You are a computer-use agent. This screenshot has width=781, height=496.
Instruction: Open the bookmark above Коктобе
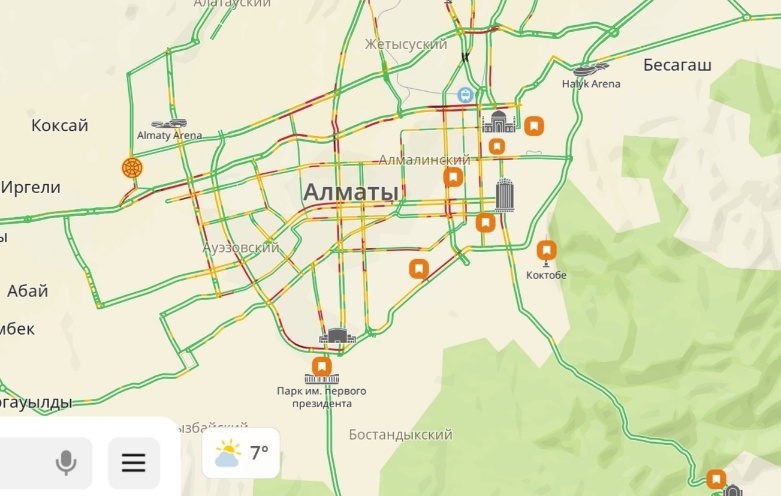coord(546,249)
